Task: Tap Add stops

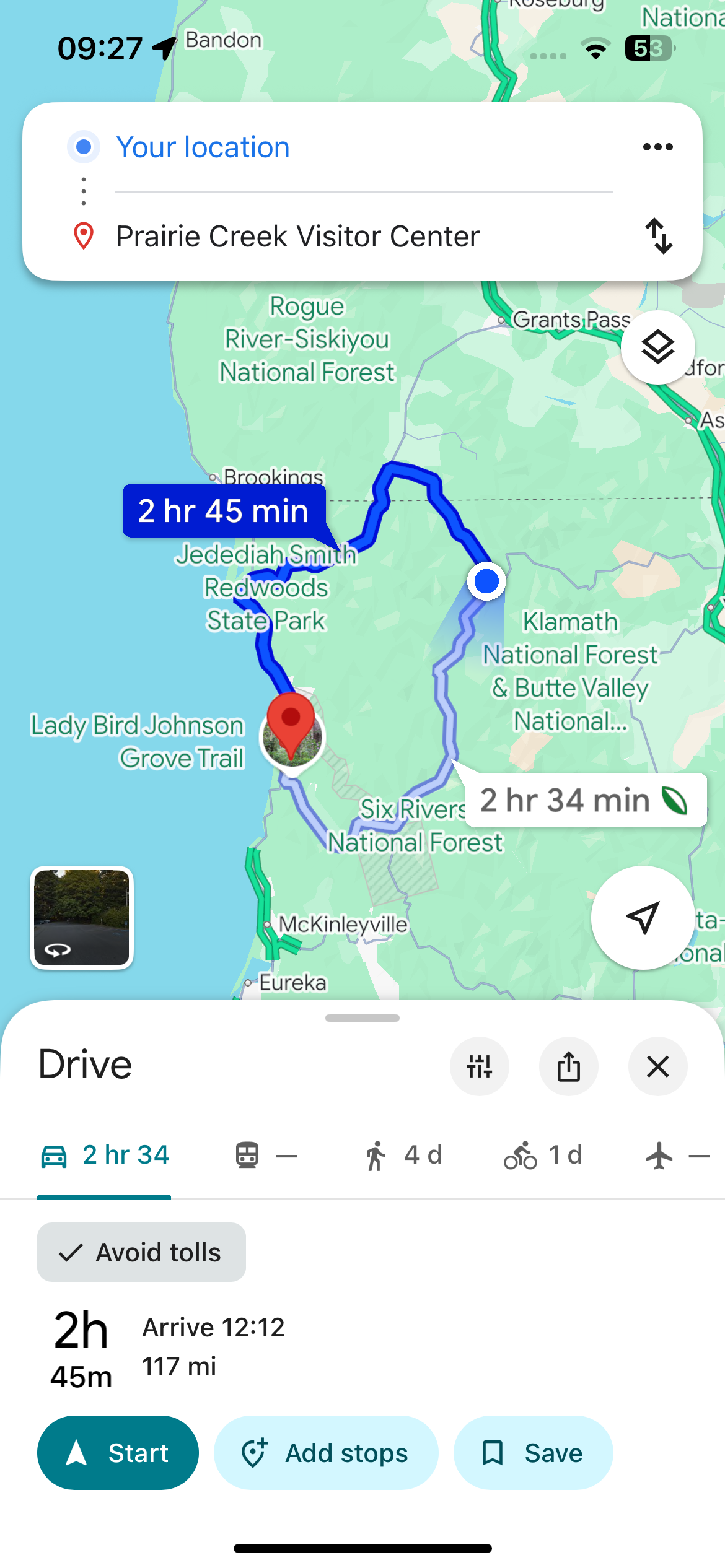Action: click(326, 1453)
